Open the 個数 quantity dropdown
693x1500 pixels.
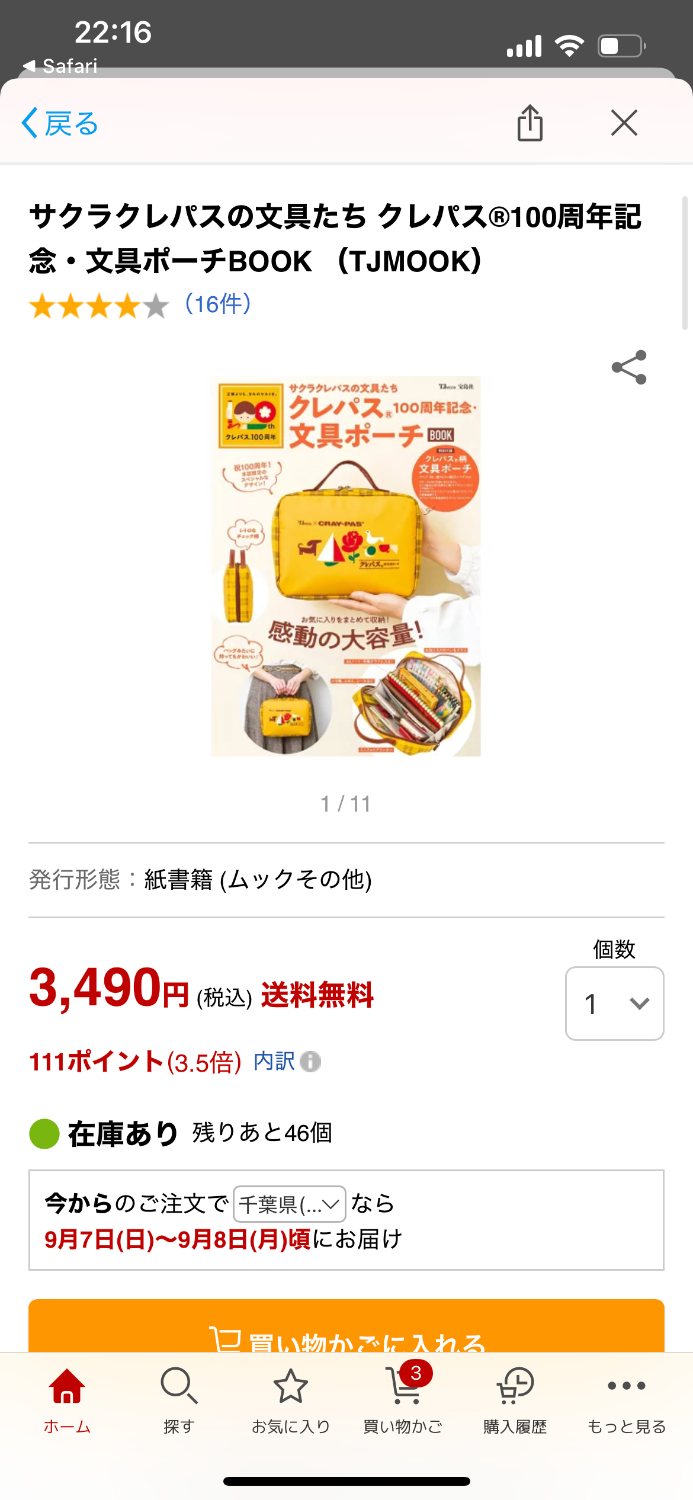click(x=614, y=1003)
